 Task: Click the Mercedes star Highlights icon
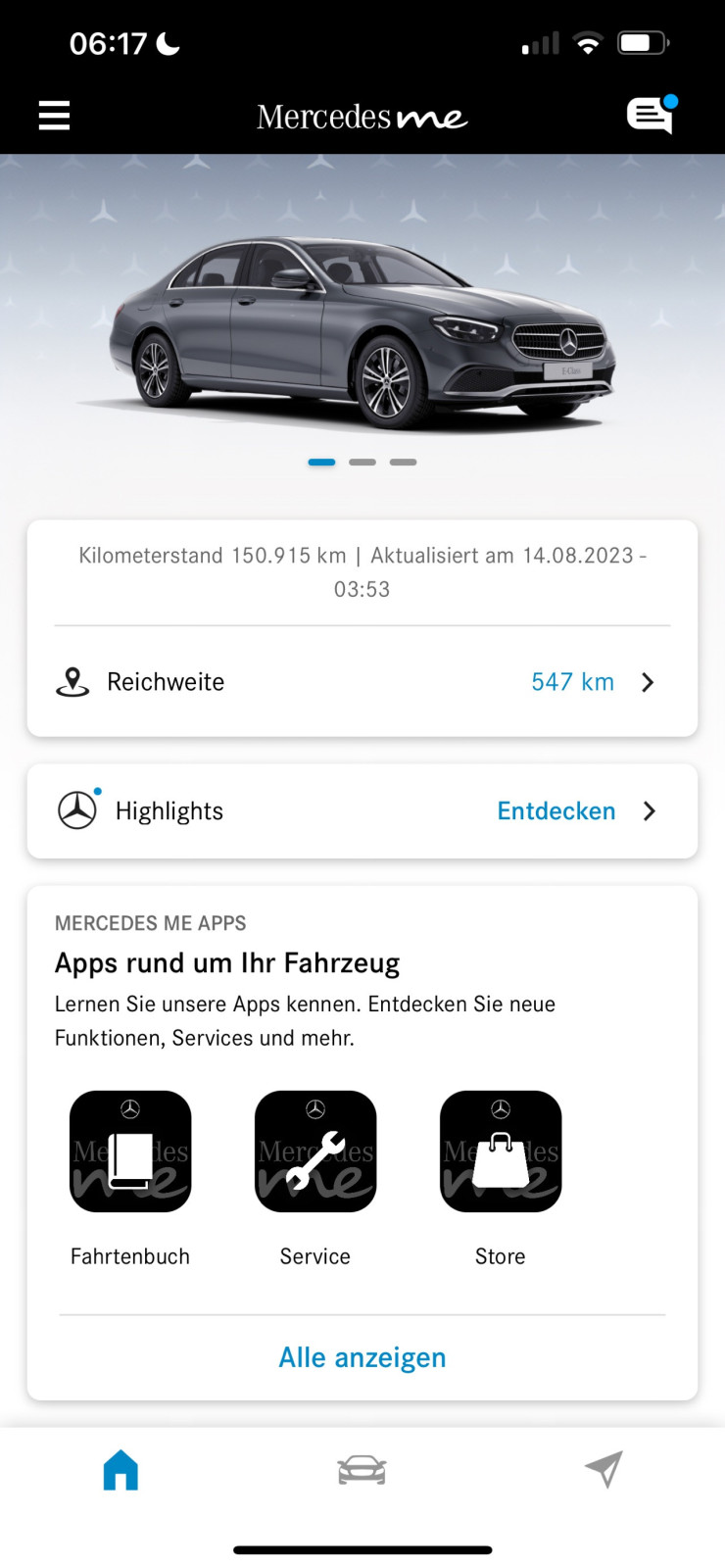[x=77, y=810]
